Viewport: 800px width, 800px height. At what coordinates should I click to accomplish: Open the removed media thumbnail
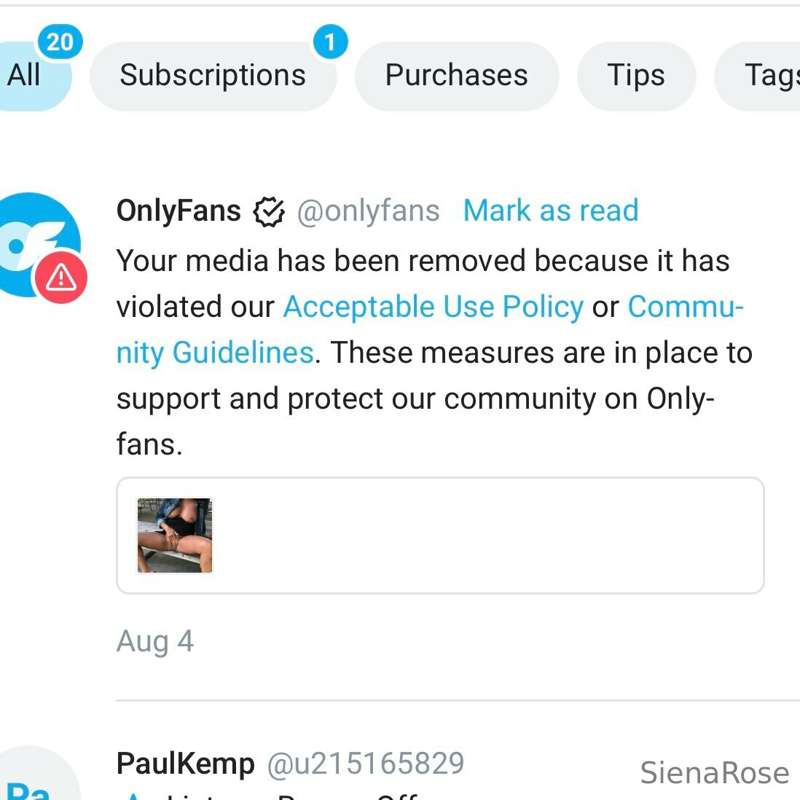(175, 535)
